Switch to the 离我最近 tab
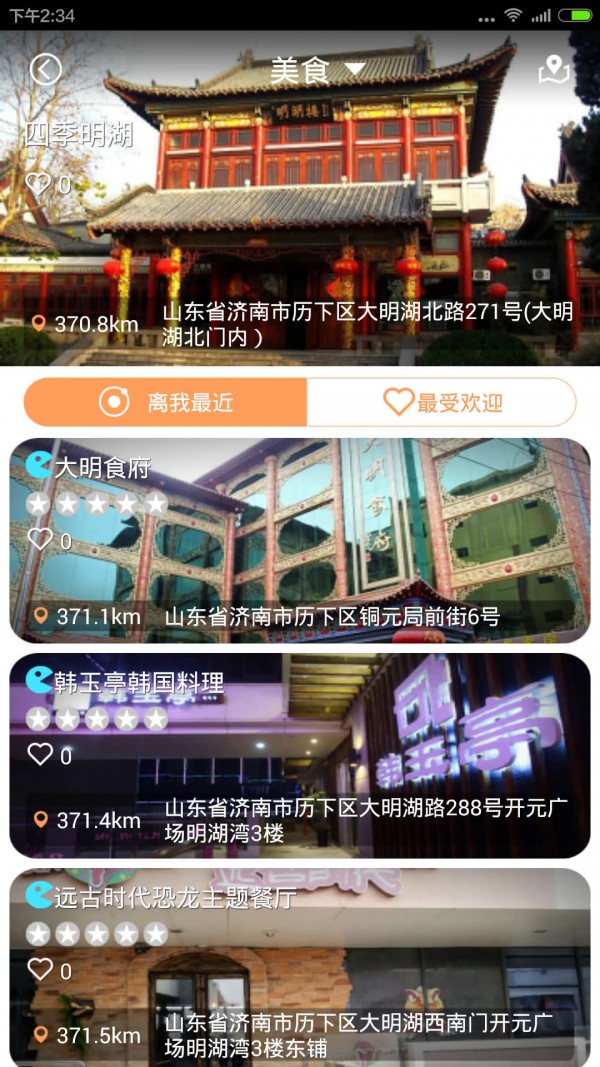The height and width of the screenshot is (1067, 600). (x=166, y=402)
